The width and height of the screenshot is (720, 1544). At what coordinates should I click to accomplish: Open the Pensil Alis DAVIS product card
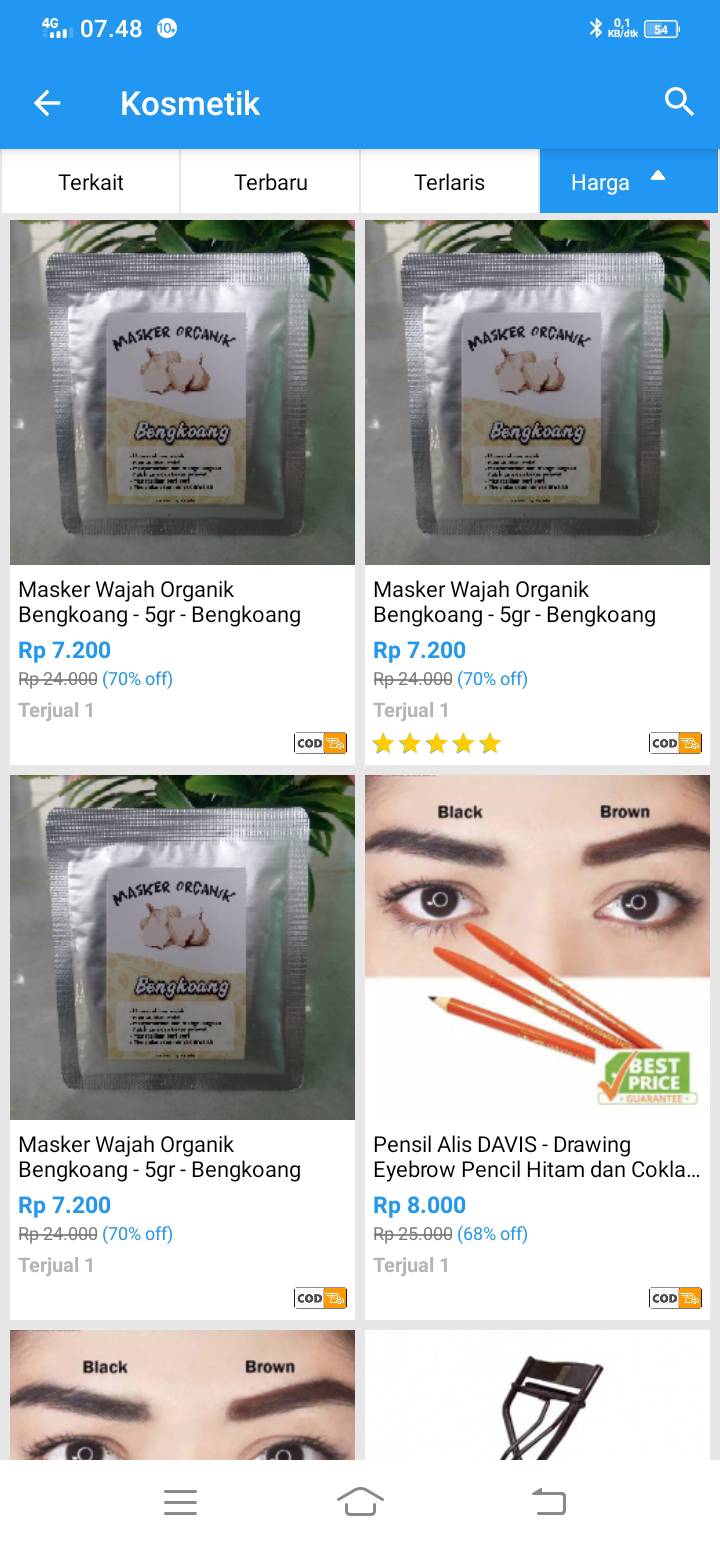537,1047
